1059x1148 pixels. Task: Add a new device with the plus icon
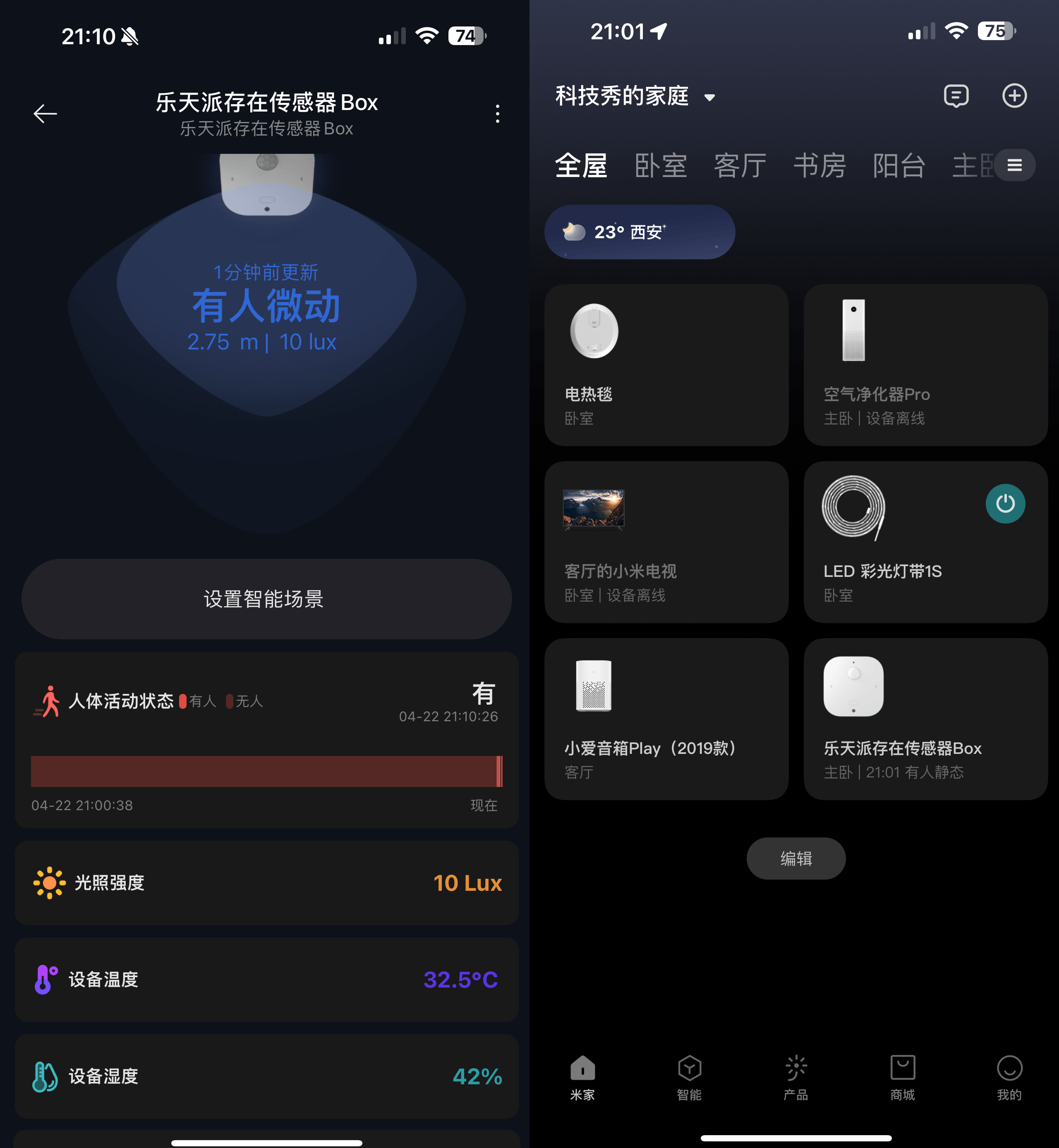[x=1014, y=96]
